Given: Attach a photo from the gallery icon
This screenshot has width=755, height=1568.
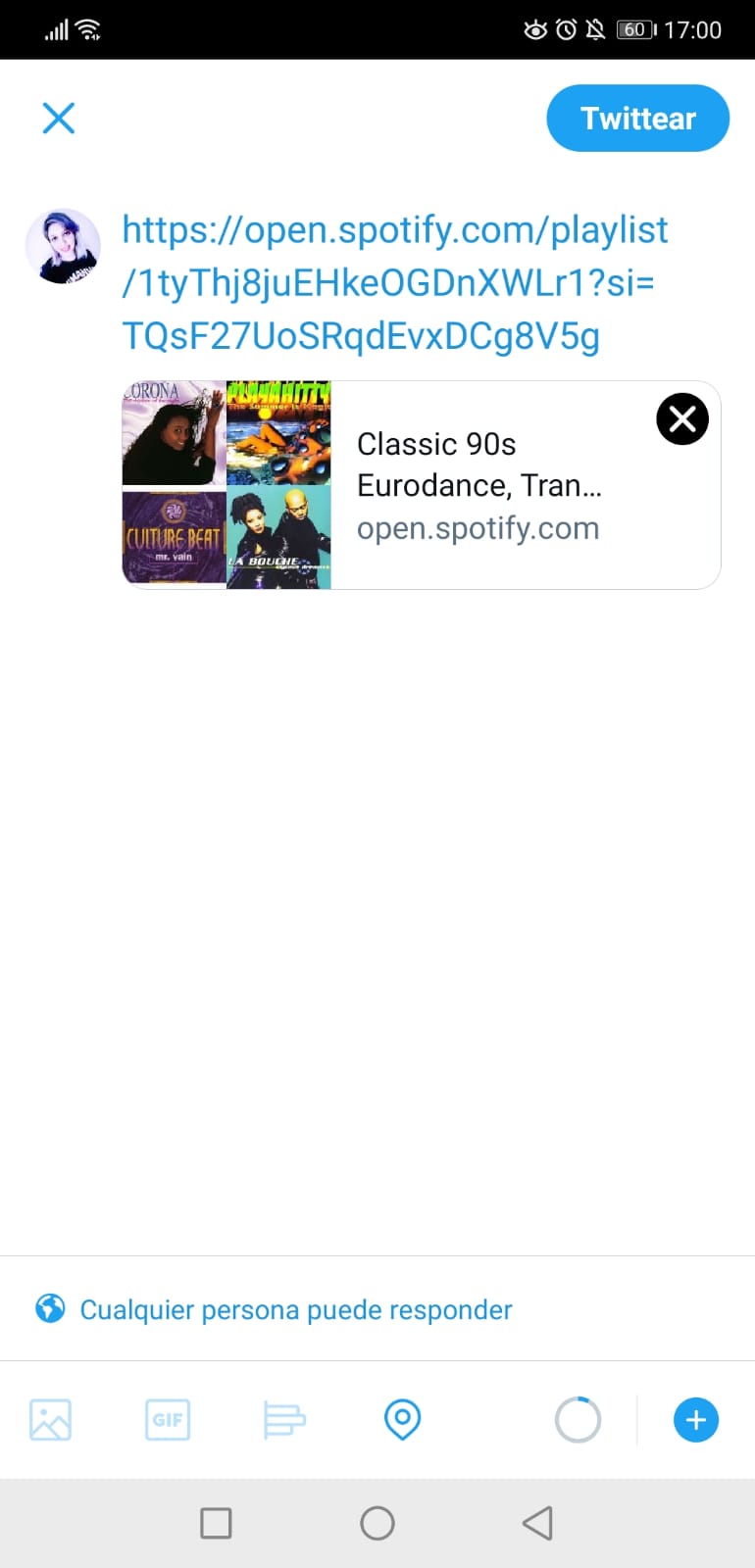Looking at the screenshot, I should 50,1420.
